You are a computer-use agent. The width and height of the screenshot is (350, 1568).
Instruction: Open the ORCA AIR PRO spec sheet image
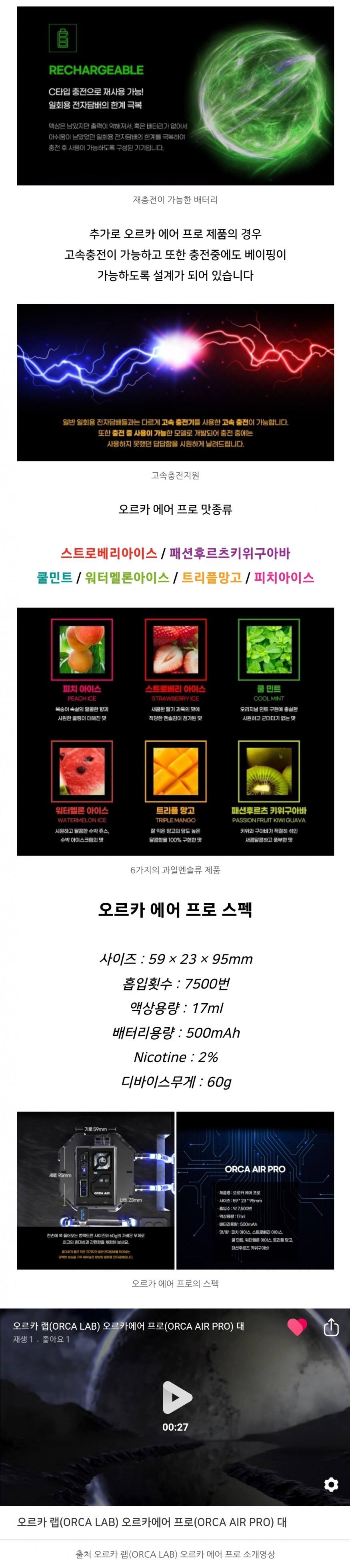pyautogui.click(x=255, y=1190)
